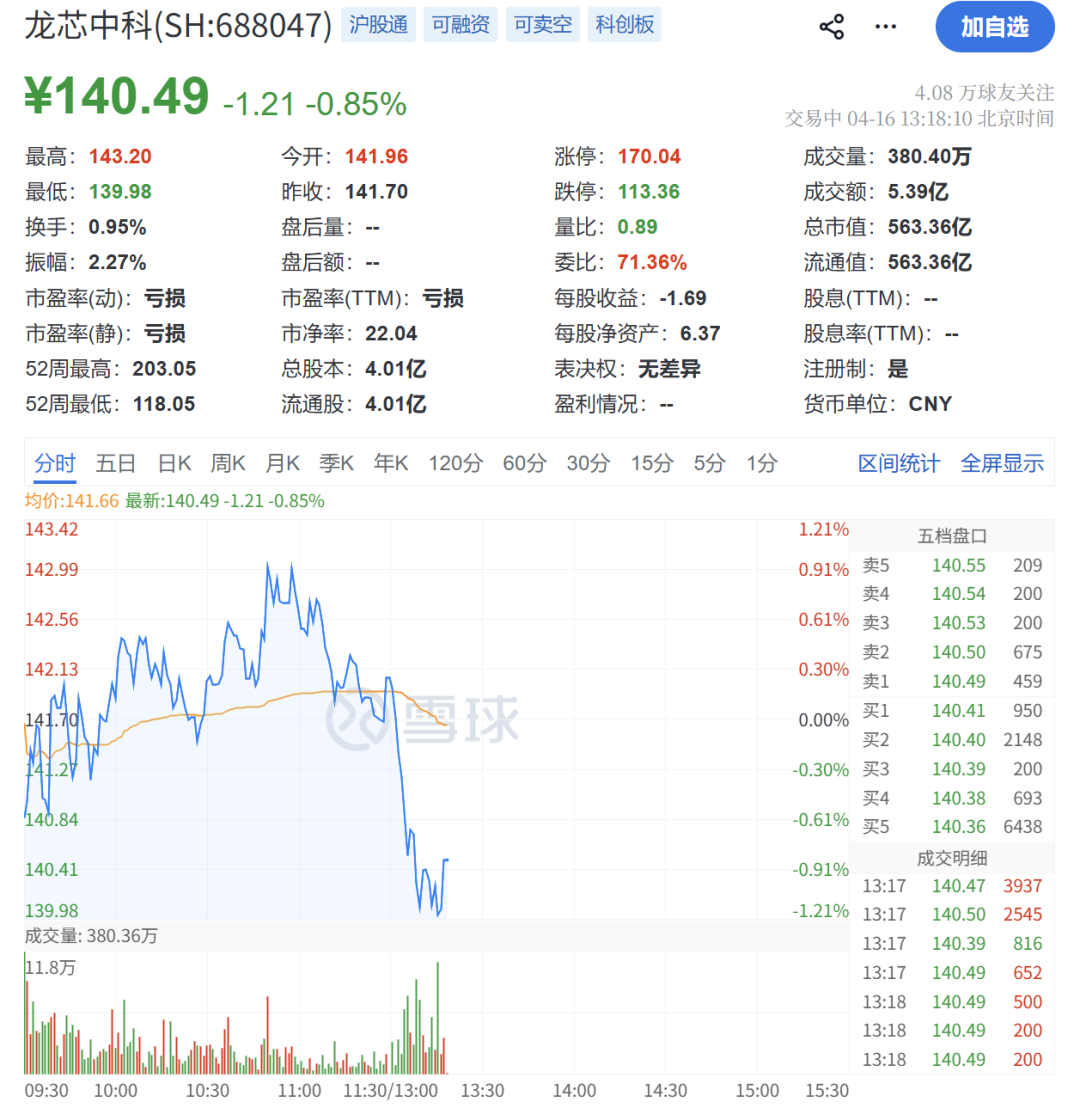Open the more options ellipsis menu
This screenshot has width=1080, height=1114.
tap(884, 27)
